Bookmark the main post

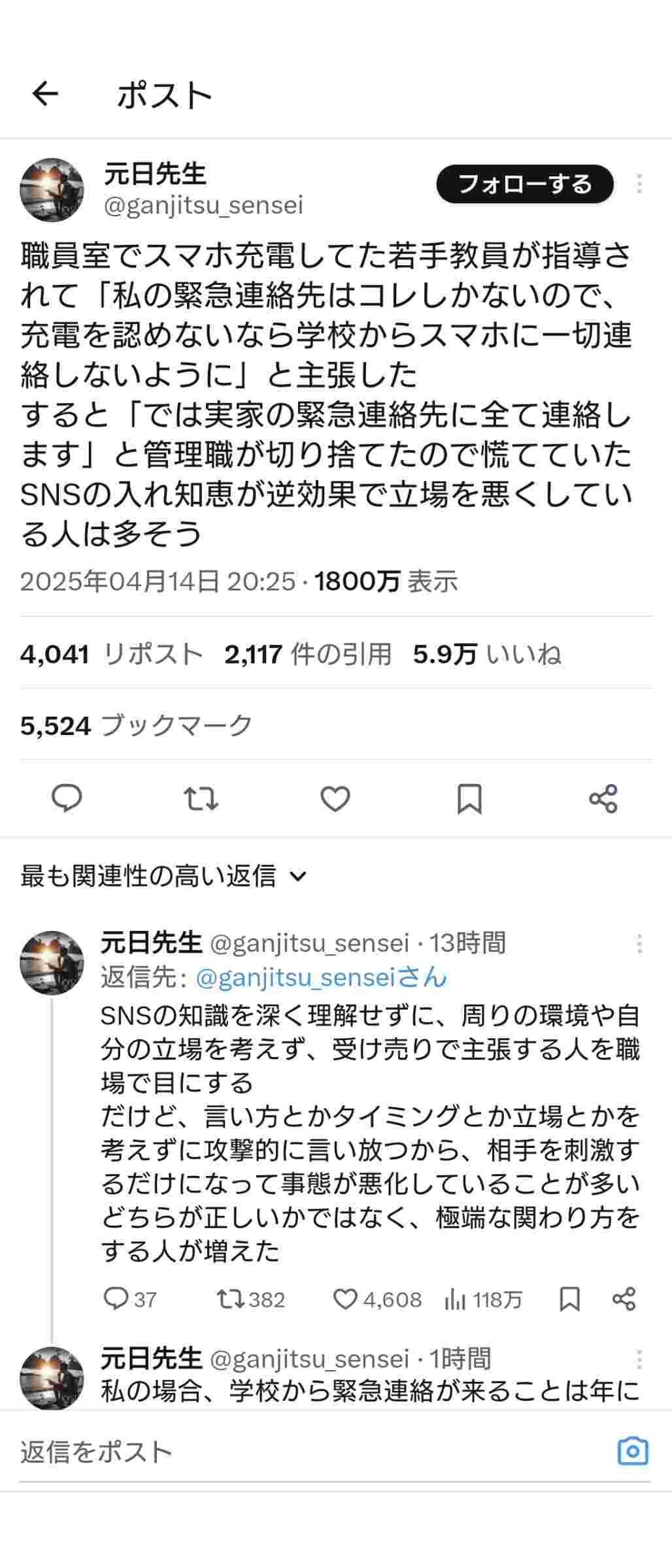(469, 798)
